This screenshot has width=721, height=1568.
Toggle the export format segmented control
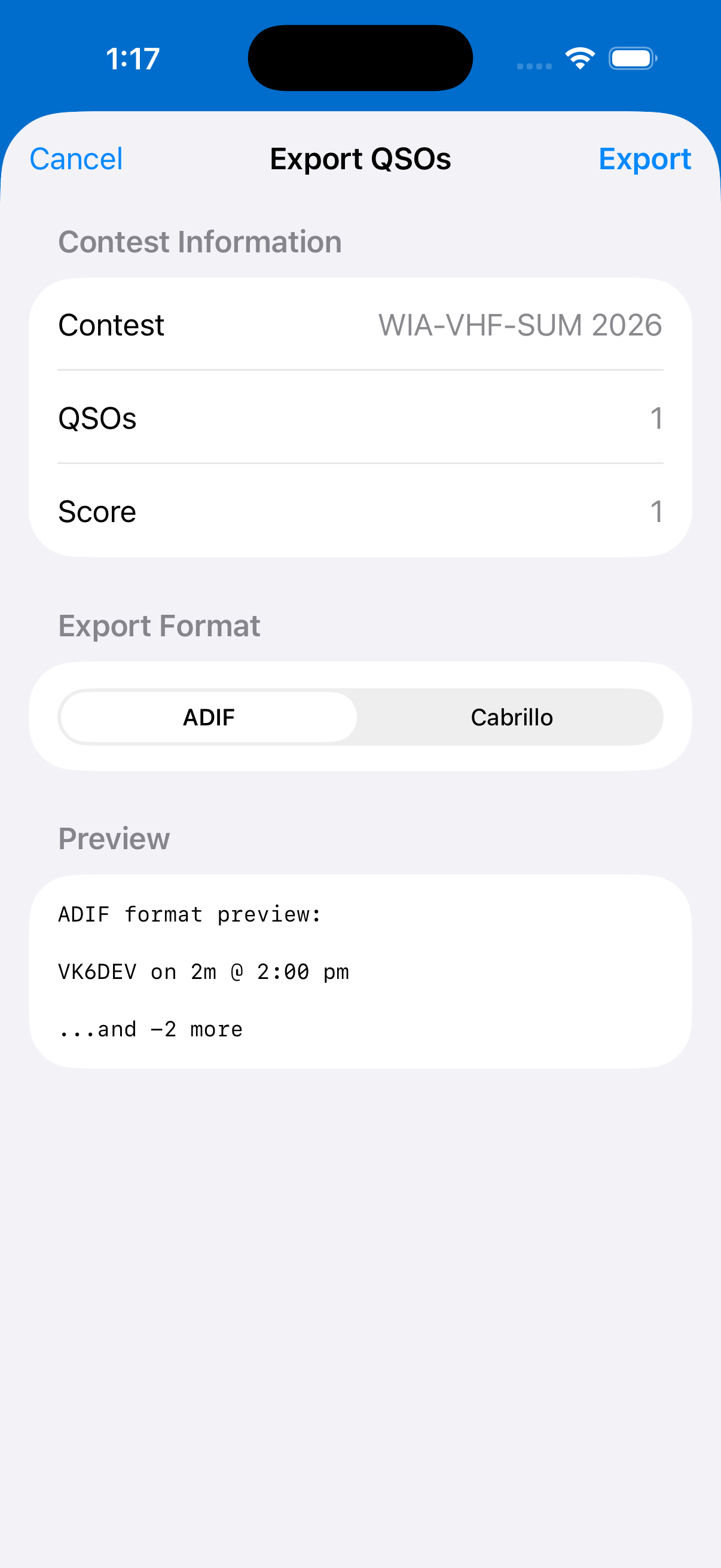pyautogui.click(x=361, y=716)
